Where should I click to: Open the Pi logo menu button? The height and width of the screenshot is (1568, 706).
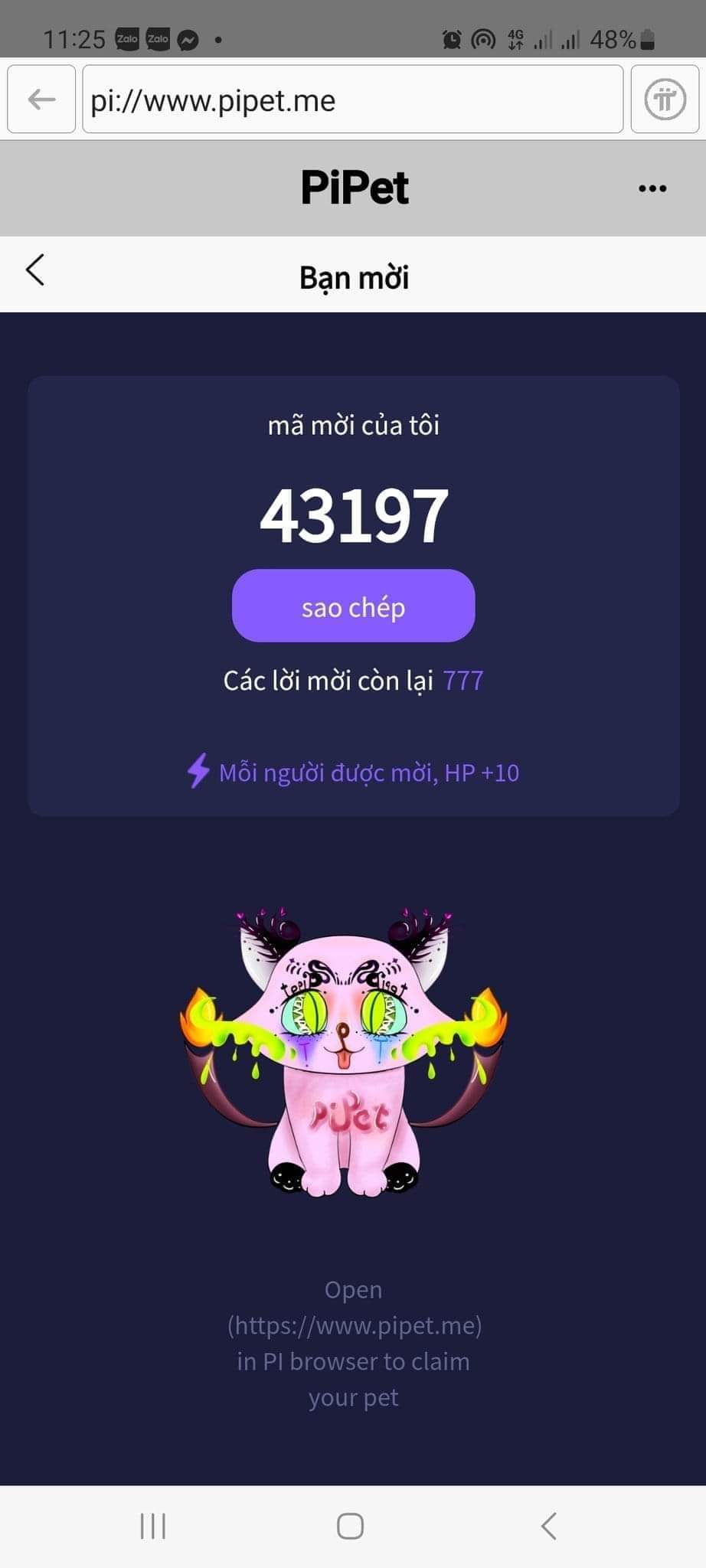pos(664,100)
